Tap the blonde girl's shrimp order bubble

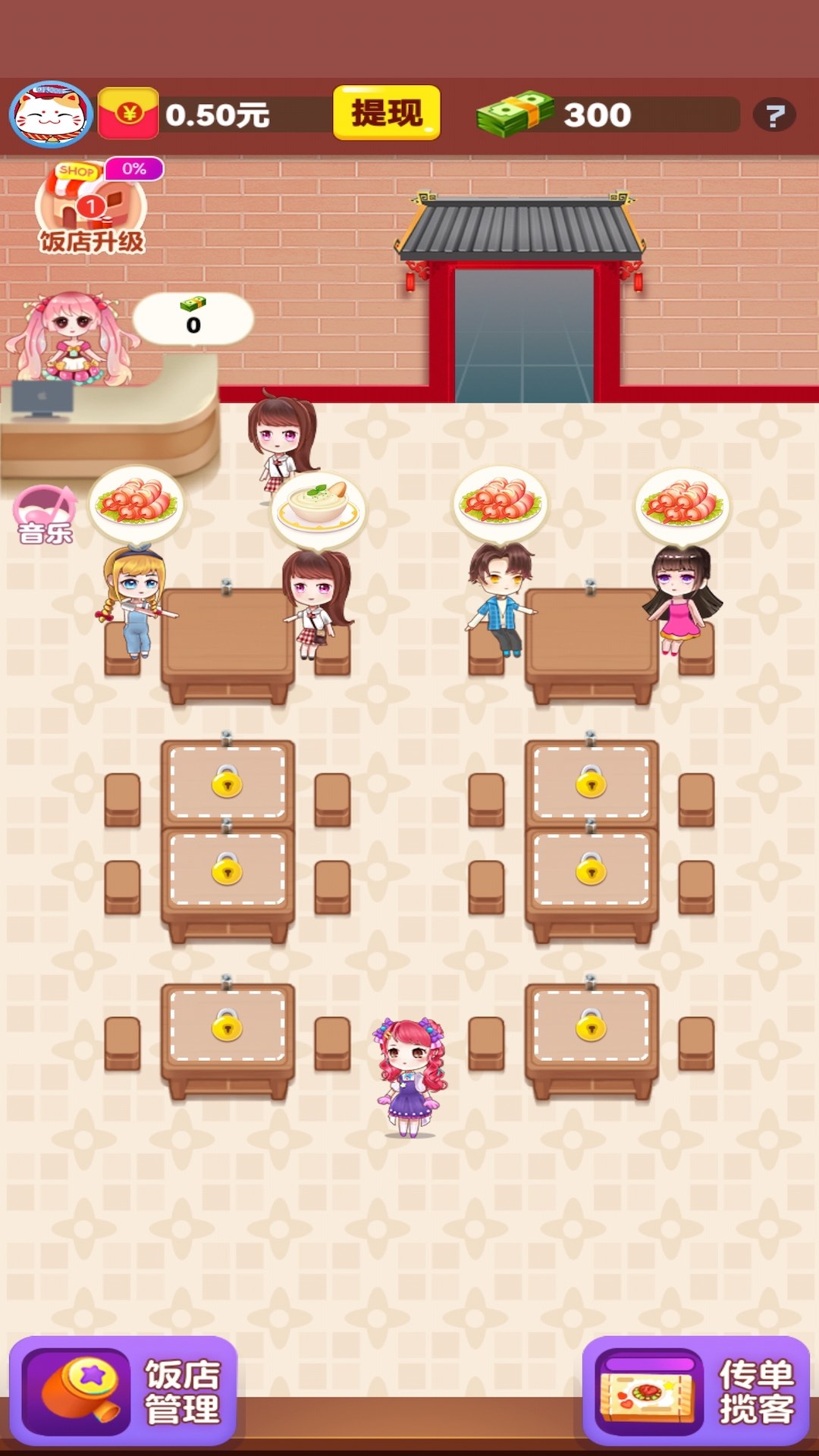(x=136, y=502)
